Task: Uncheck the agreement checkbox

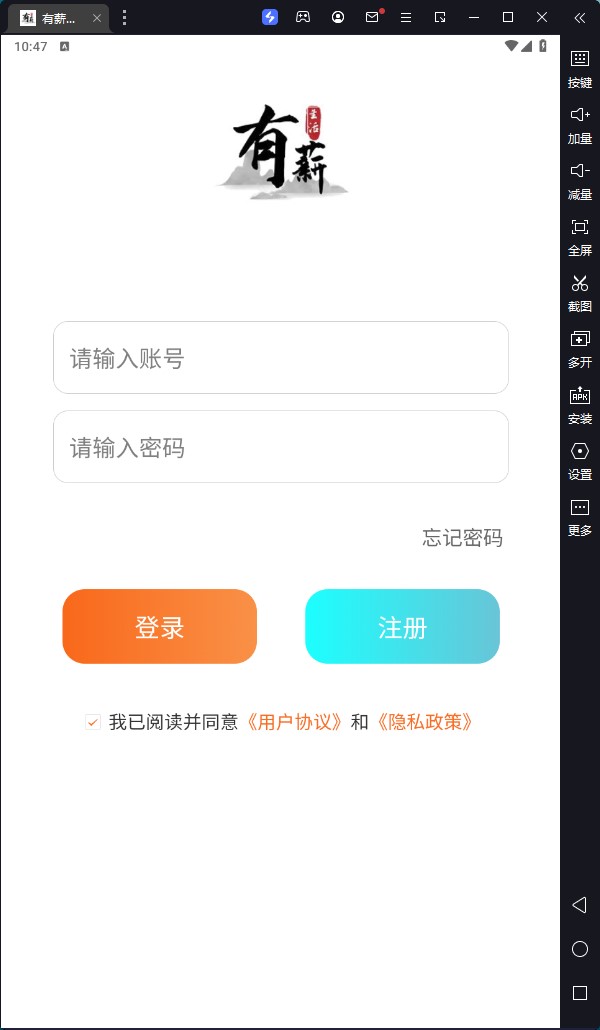Action: tap(93, 722)
